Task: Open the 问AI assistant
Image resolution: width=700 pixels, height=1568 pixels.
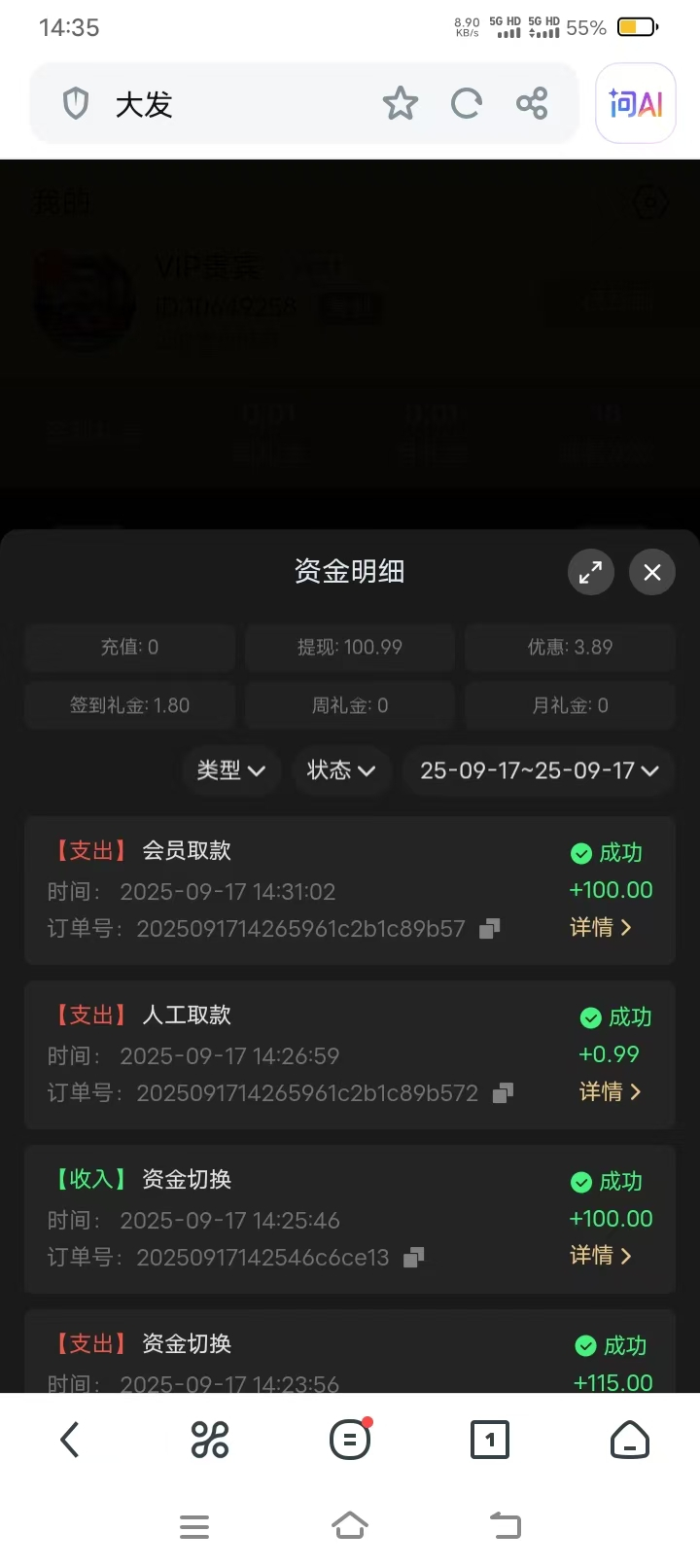Action: [x=636, y=103]
